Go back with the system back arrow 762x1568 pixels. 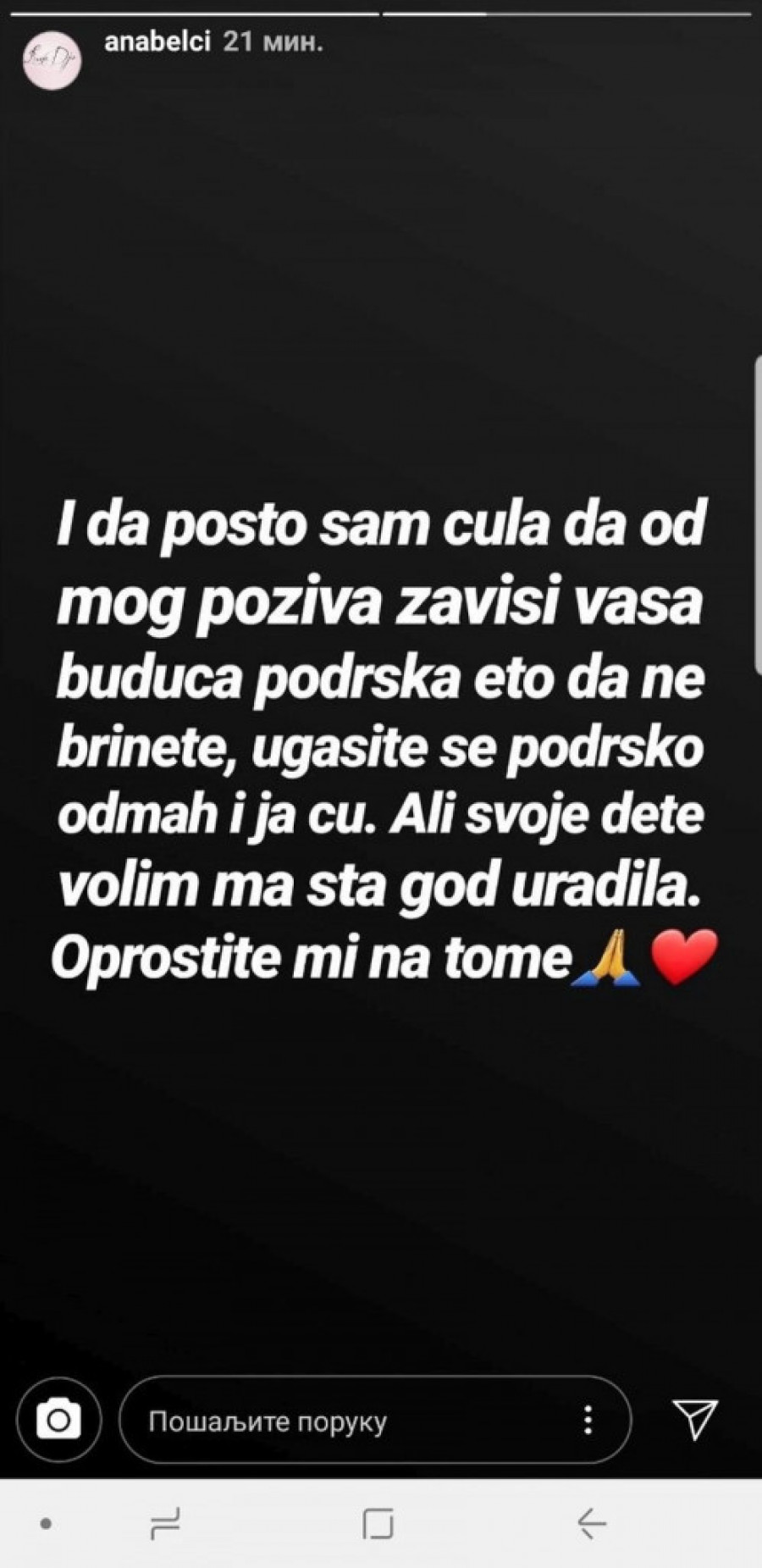pos(592,1524)
